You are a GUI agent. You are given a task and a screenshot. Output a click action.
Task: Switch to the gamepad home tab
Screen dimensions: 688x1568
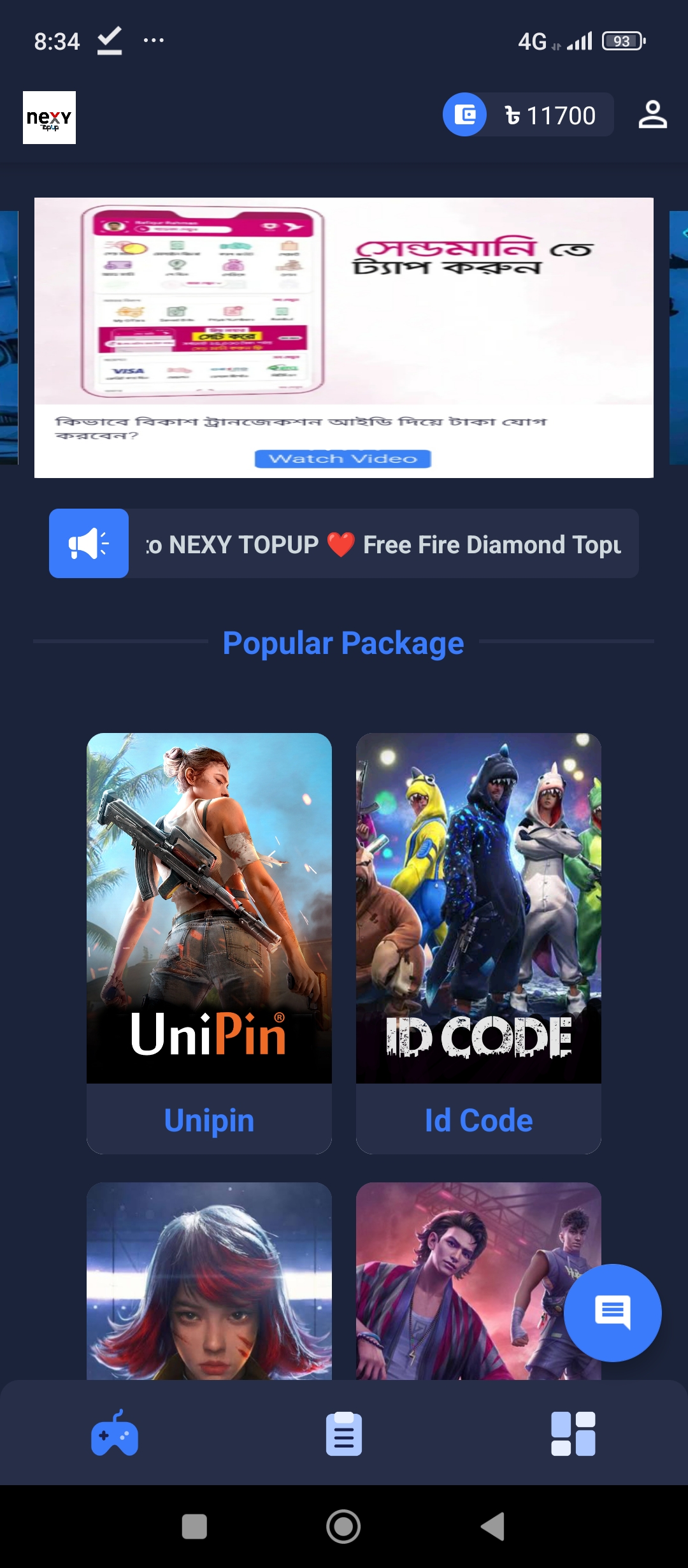point(115,1434)
